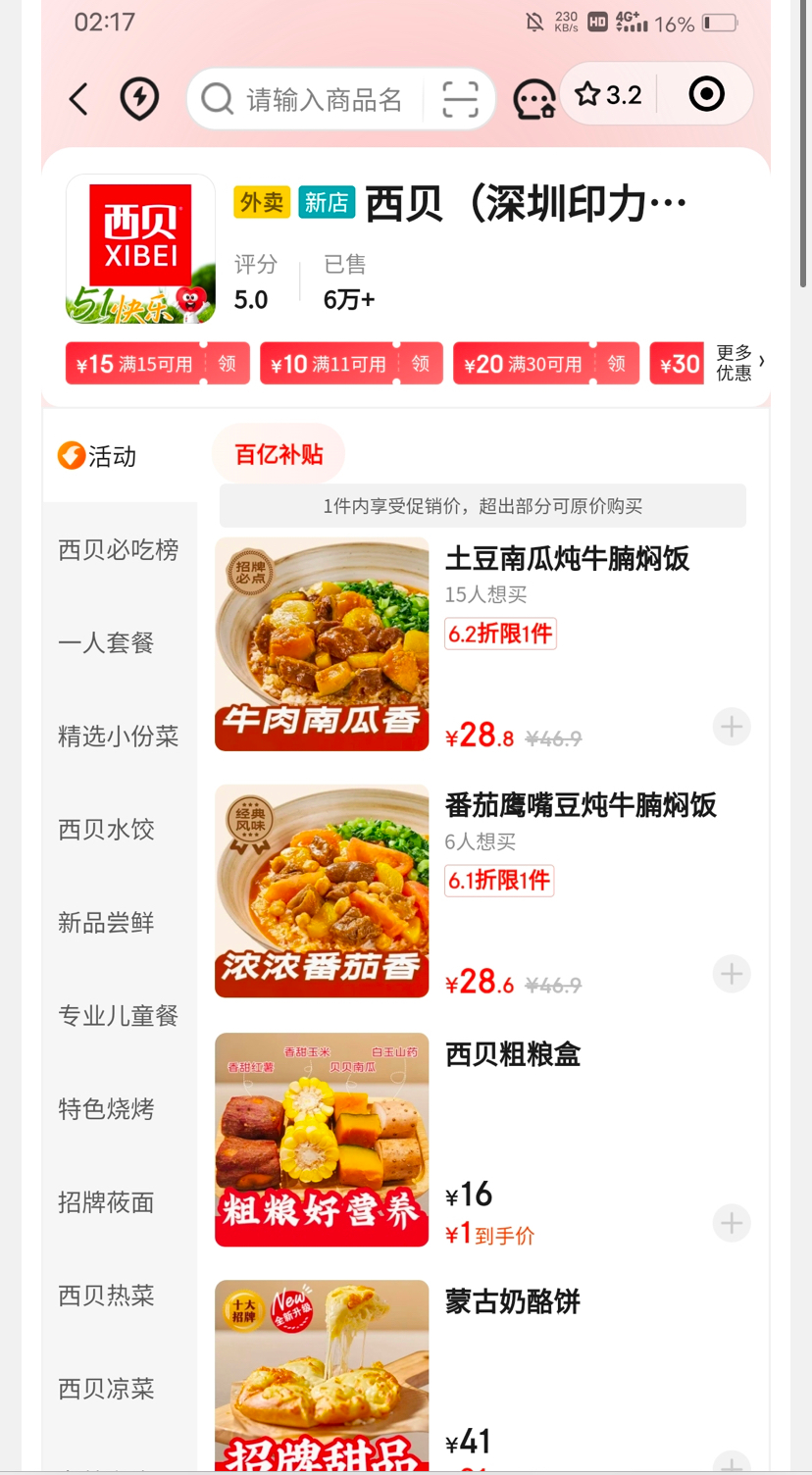Add 番茄鹰嘴豆炖牛腩焖饭 to cart
The image size is (812, 1475).
(x=731, y=974)
